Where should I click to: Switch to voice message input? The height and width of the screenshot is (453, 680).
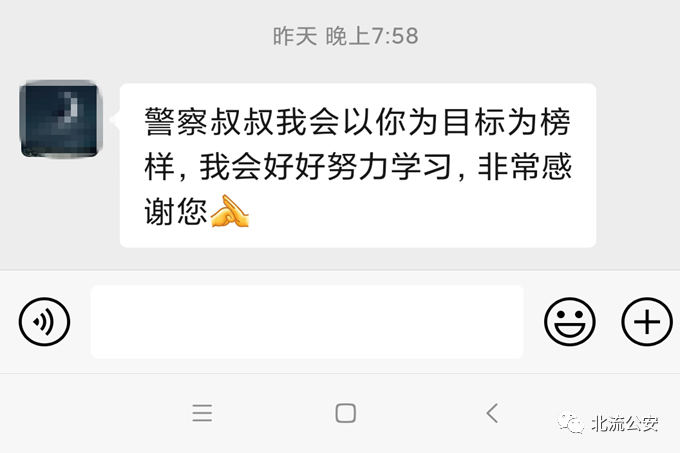tap(44, 322)
